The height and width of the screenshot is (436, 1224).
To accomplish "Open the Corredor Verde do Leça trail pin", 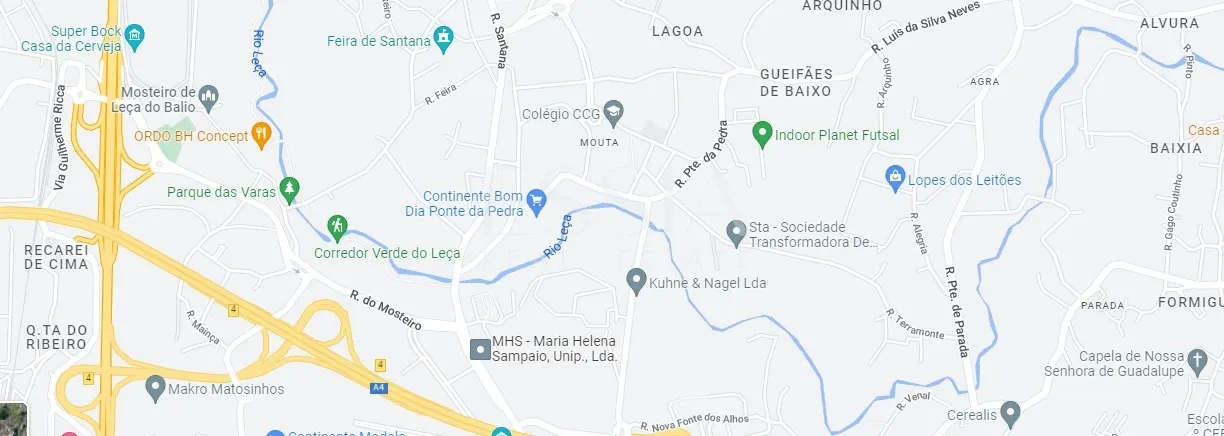I will pyautogui.click(x=338, y=227).
